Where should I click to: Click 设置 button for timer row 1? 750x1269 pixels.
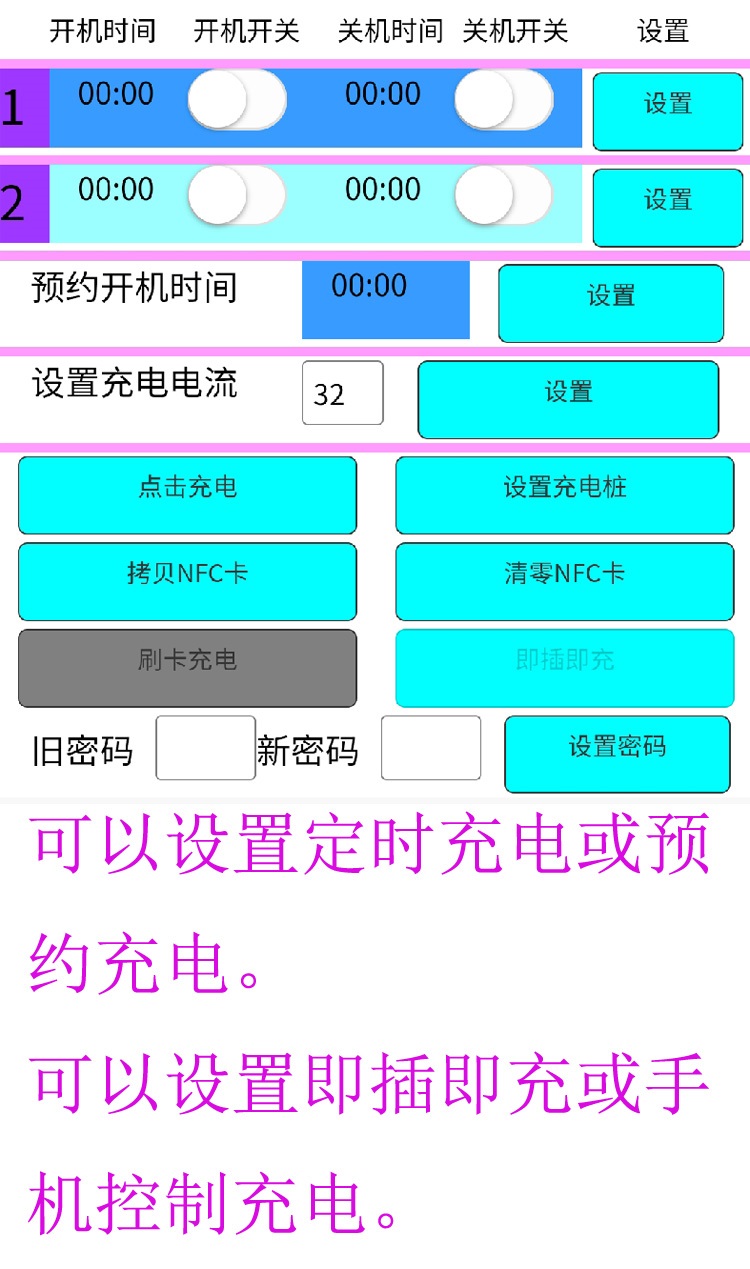coord(667,112)
